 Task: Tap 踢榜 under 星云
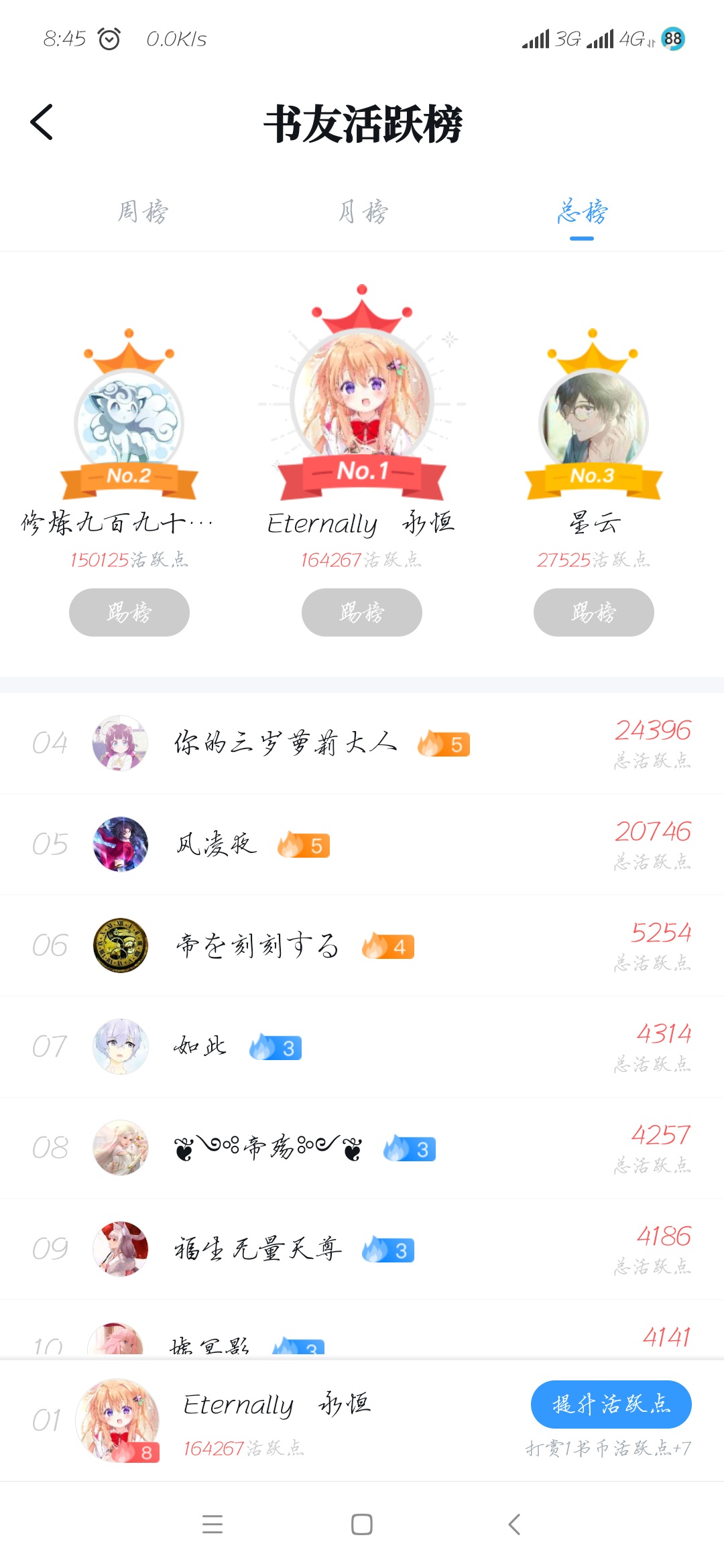coord(594,612)
